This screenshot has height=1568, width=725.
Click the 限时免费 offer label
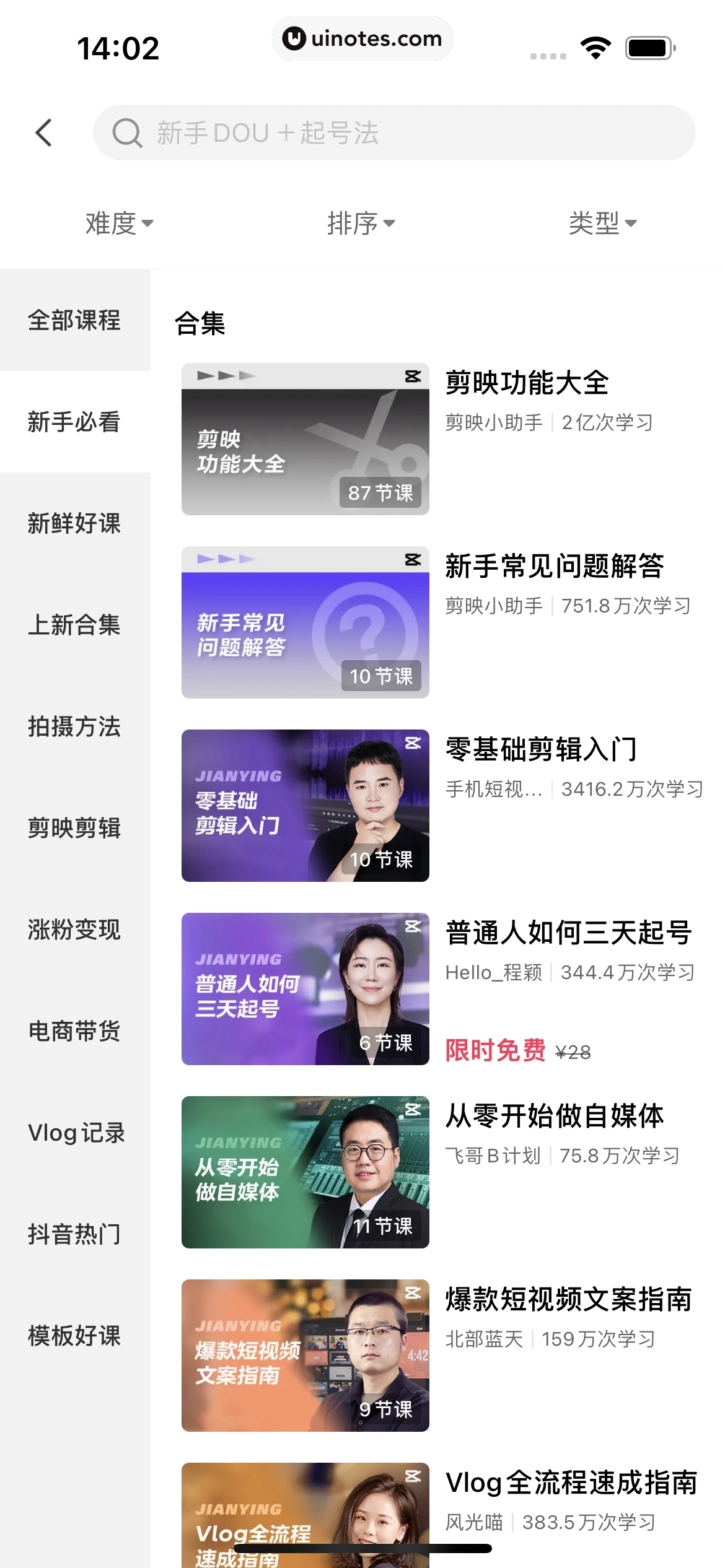tap(496, 1052)
